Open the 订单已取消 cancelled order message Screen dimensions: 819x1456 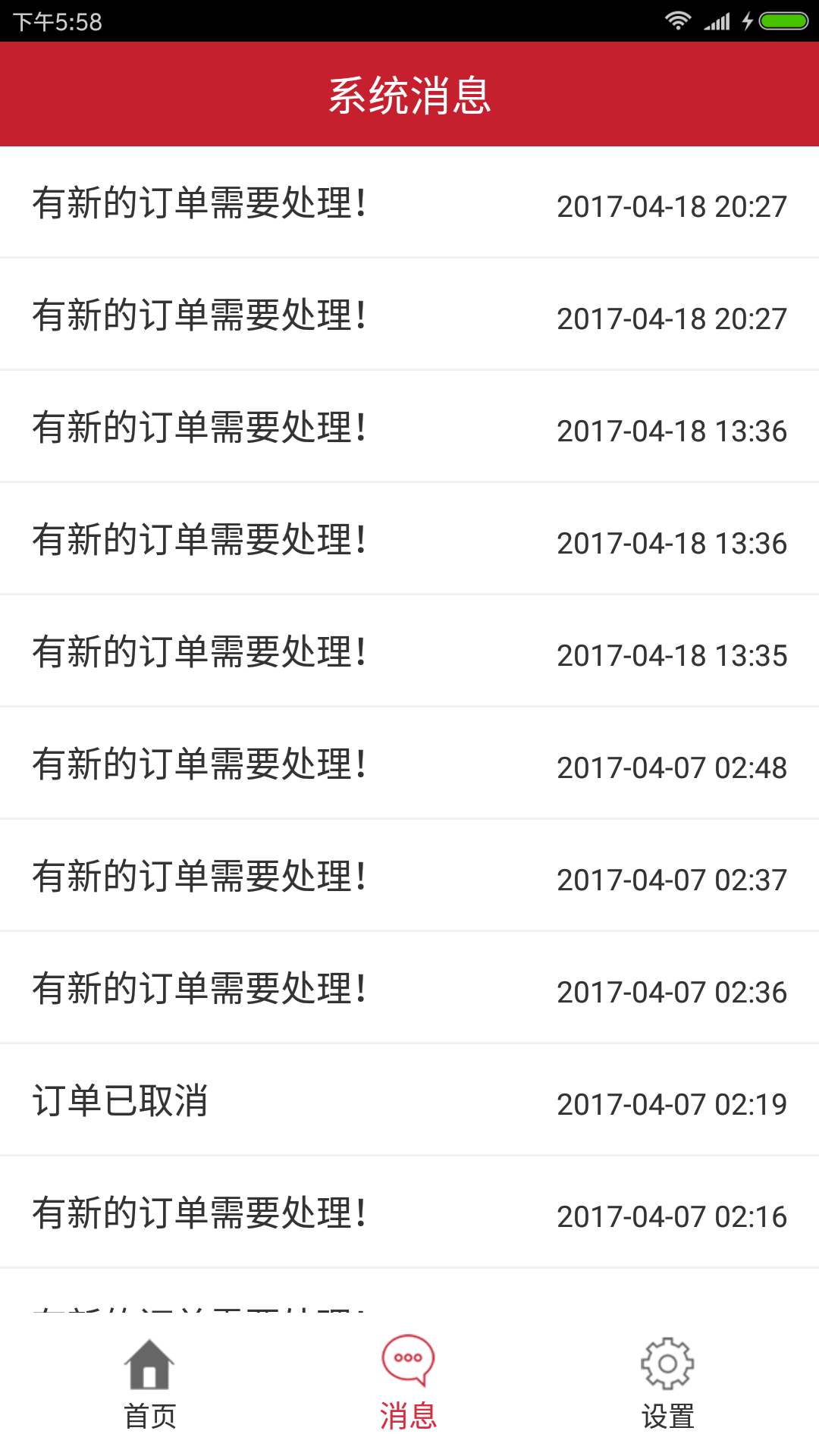point(409,1100)
